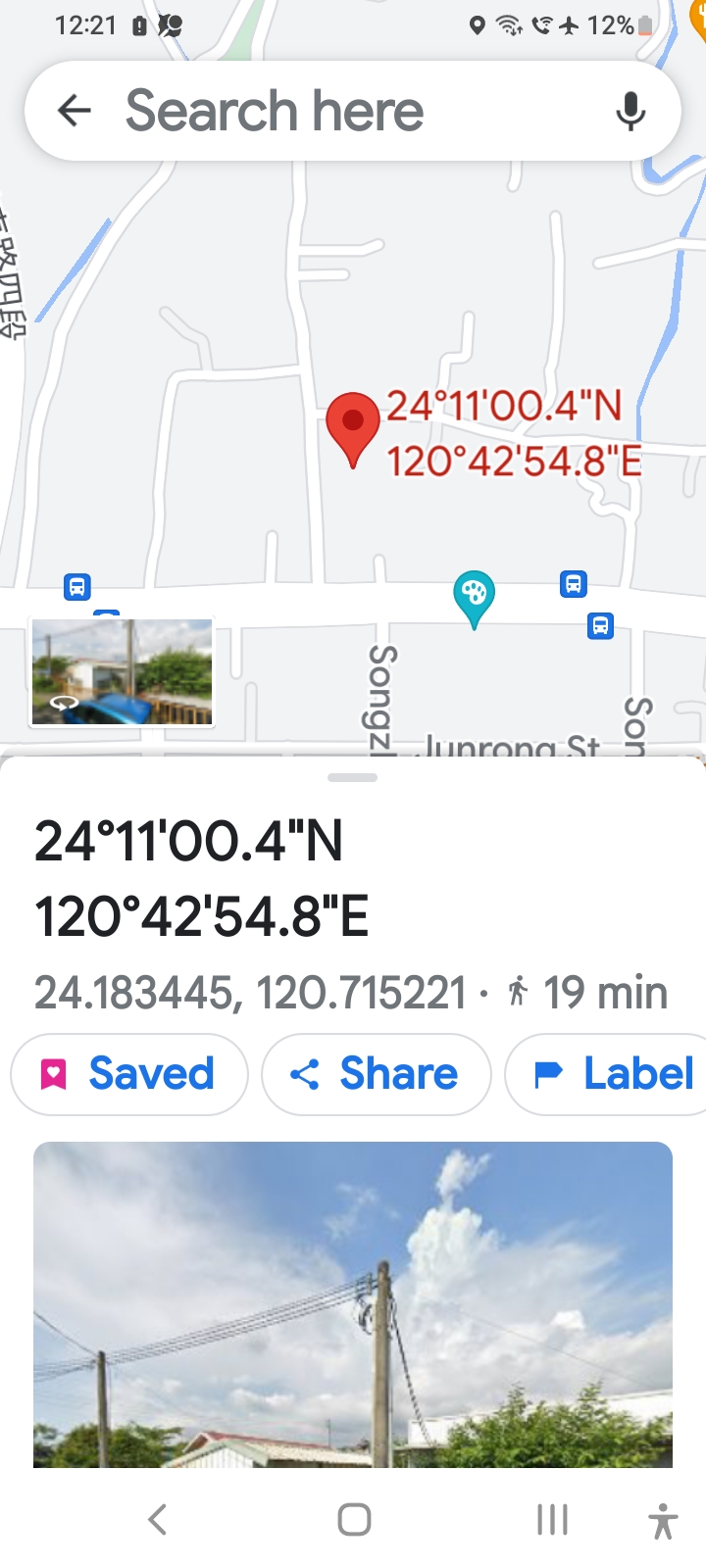Screen dimensions: 706x1568
Task: Open the Street View thumbnail on the map
Action: (123, 672)
